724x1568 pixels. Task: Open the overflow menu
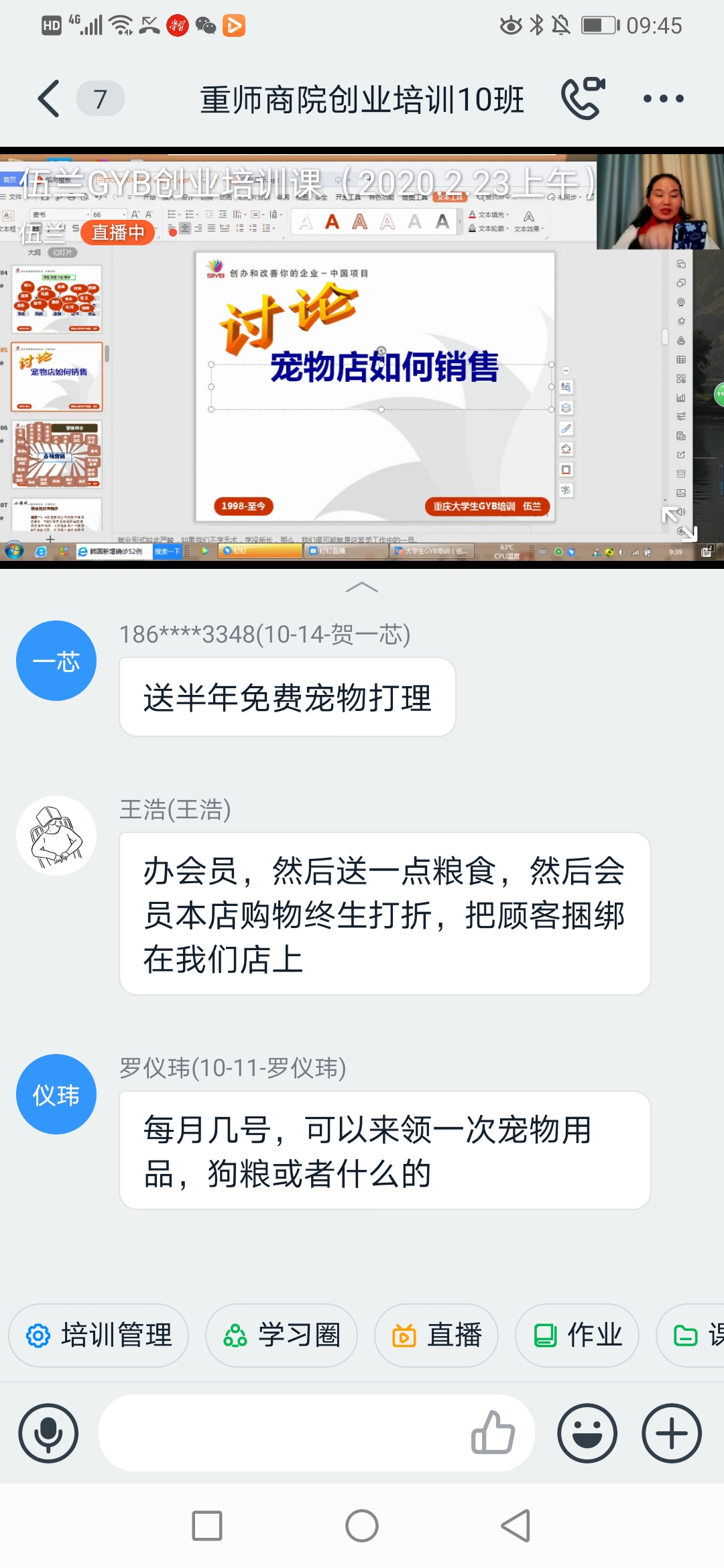tap(663, 99)
